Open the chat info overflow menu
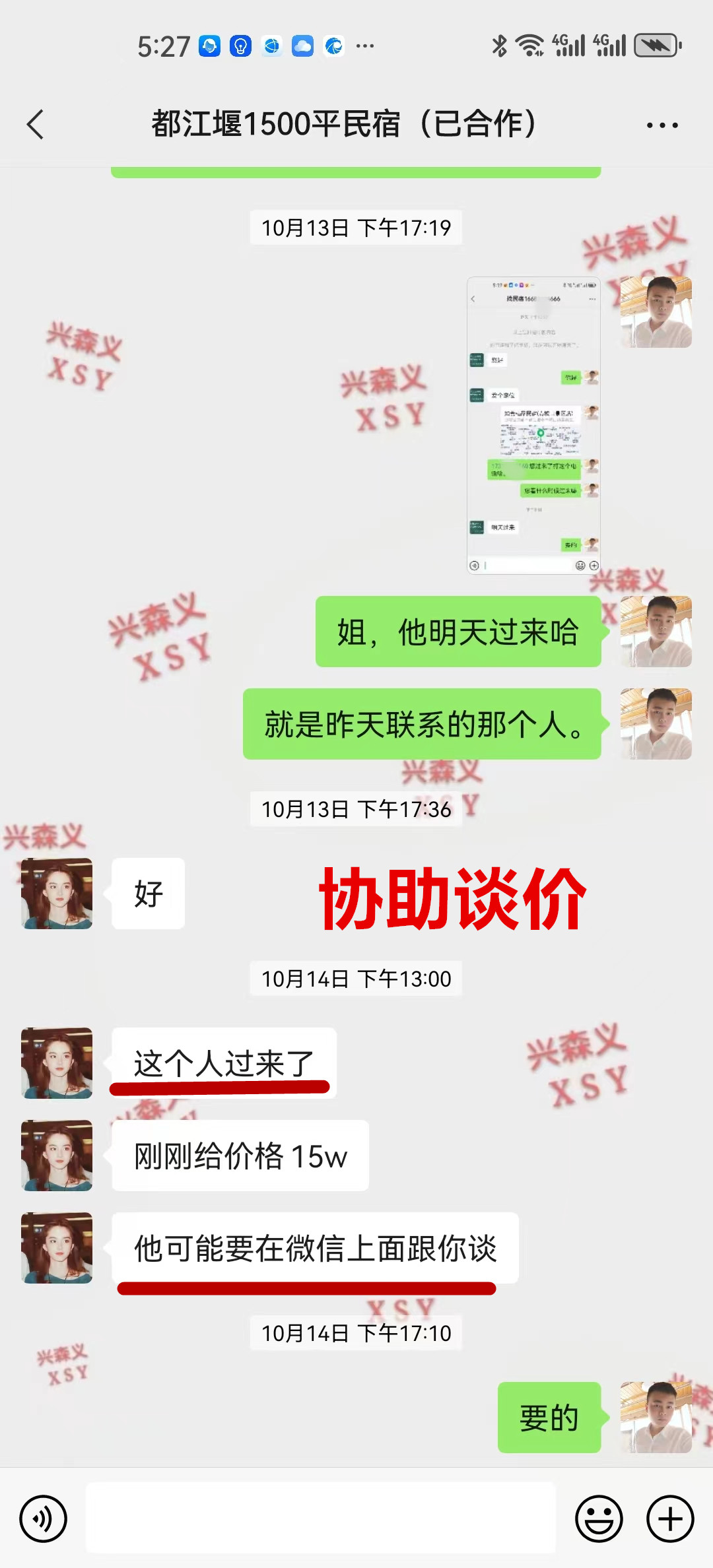The height and width of the screenshot is (1568, 713). [x=662, y=125]
